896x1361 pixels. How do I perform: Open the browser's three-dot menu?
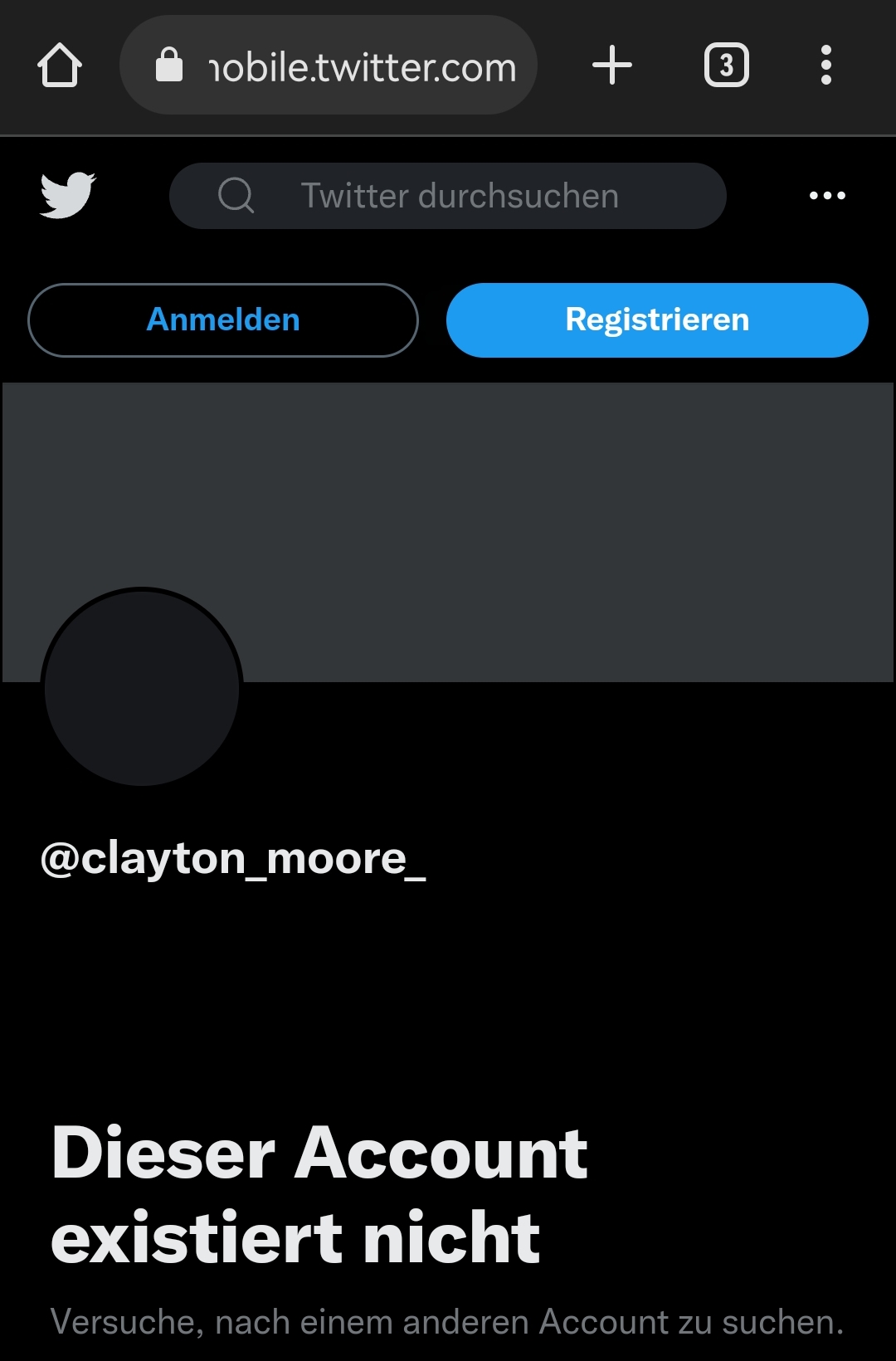(825, 66)
